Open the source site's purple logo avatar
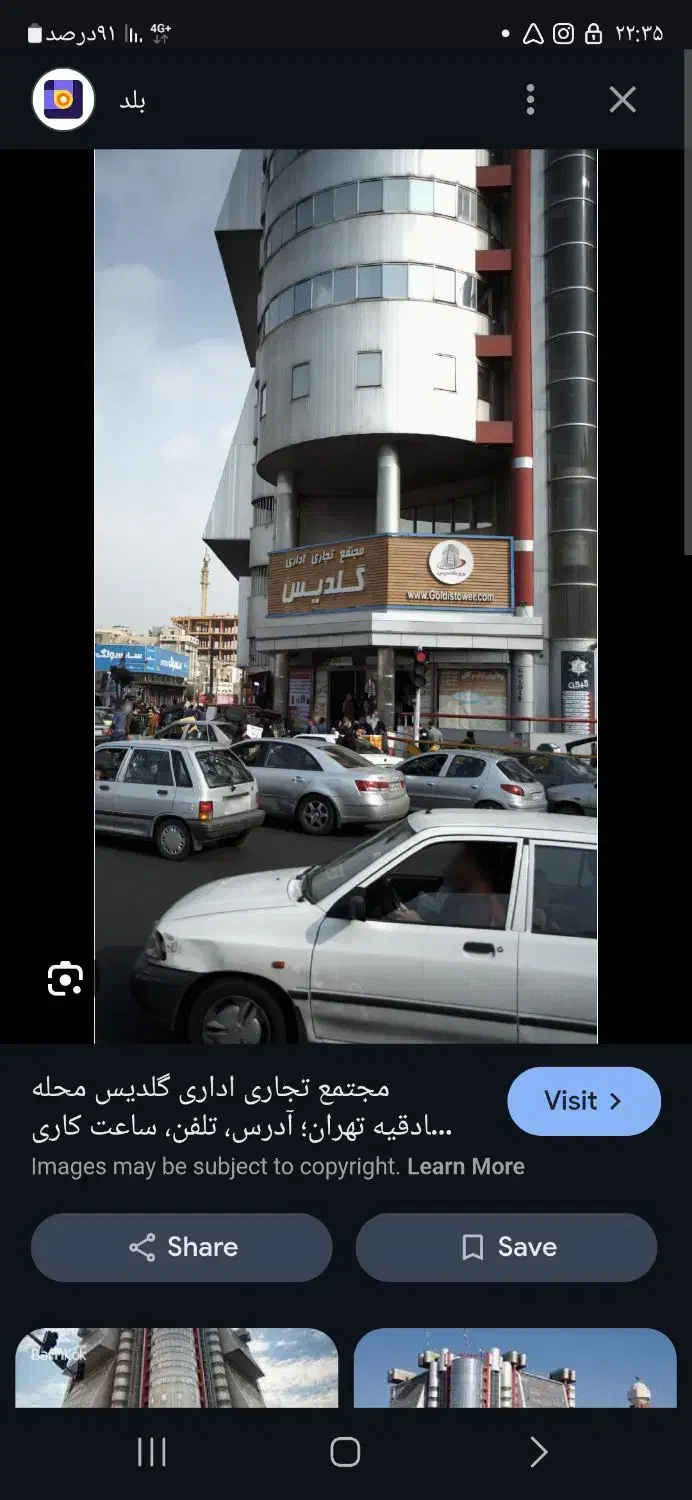The width and height of the screenshot is (692, 1500). [63, 99]
